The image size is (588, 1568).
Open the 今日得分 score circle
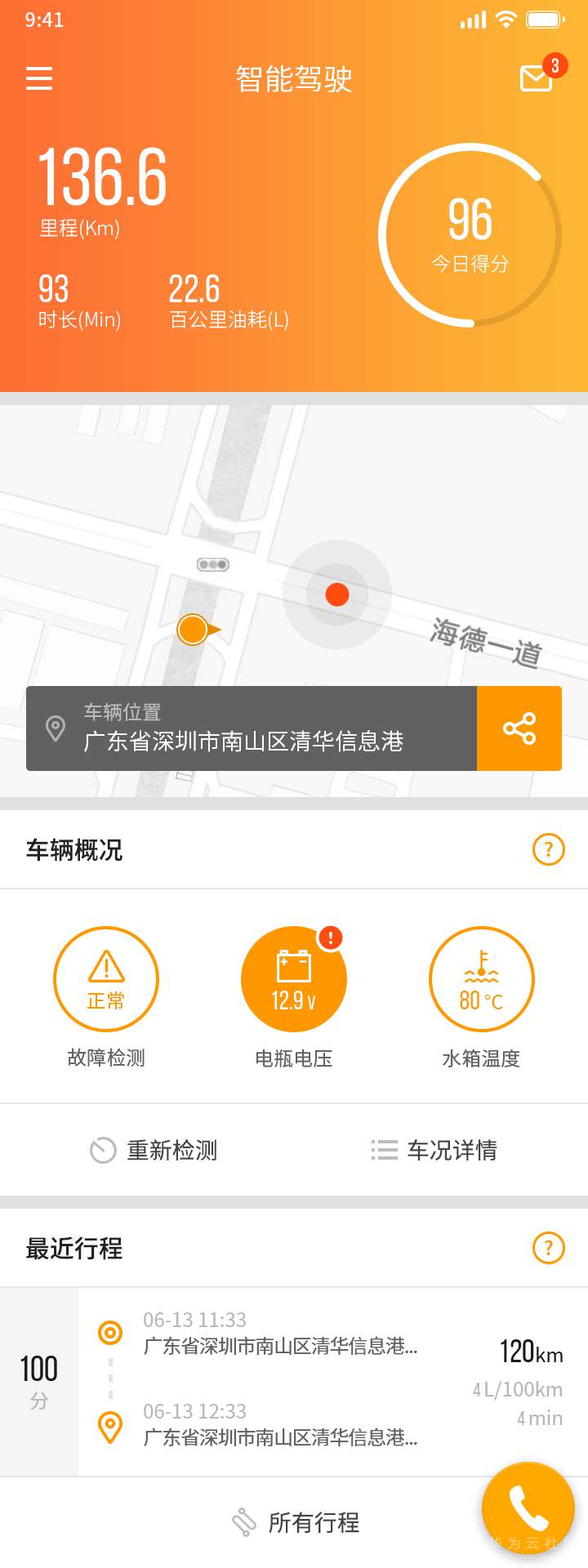click(x=470, y=235)
